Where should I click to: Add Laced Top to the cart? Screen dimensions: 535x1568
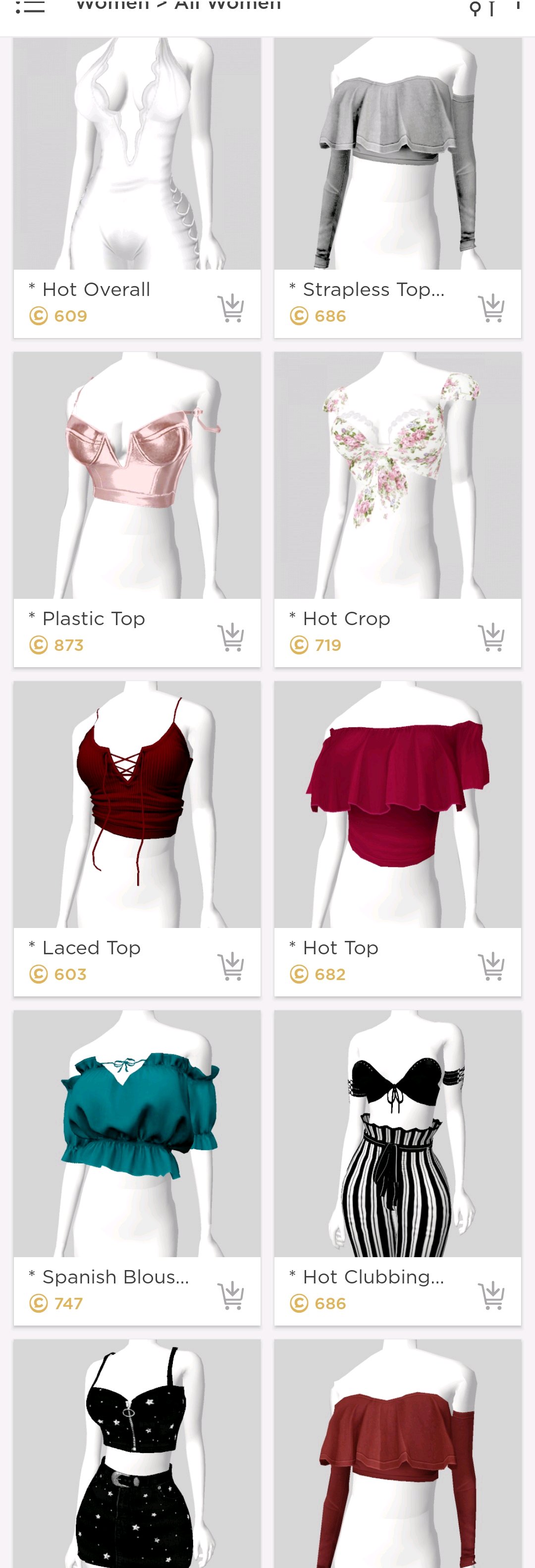(x=231, y=966)
